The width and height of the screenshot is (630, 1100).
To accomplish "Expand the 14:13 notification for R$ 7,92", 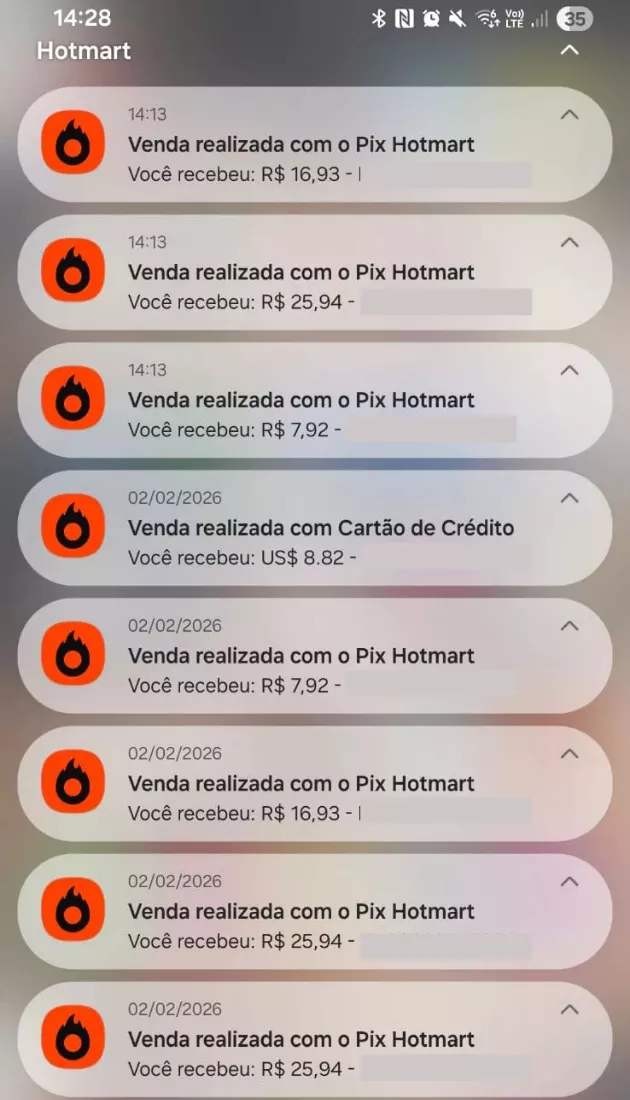I will 569,370.
